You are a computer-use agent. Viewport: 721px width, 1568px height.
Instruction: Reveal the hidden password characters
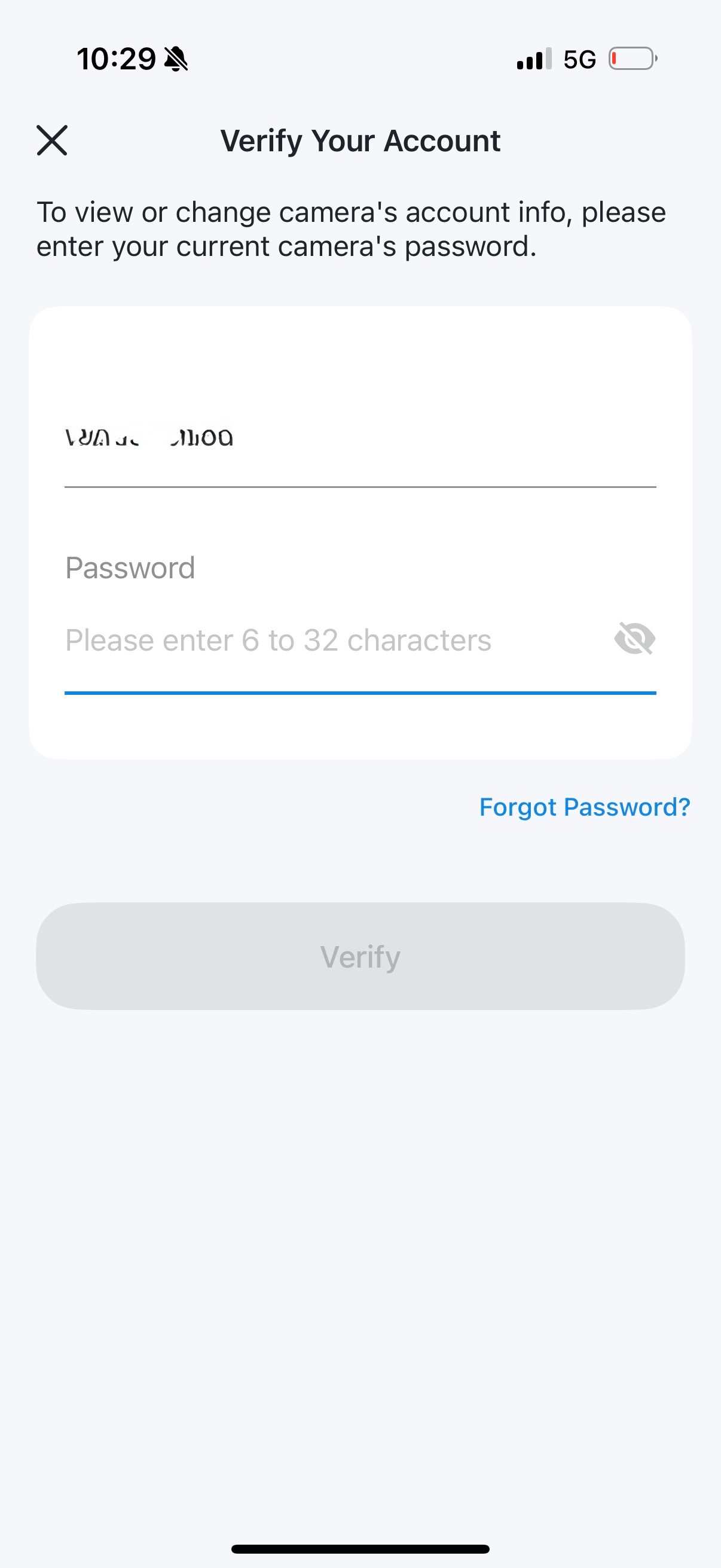(633, 639)
